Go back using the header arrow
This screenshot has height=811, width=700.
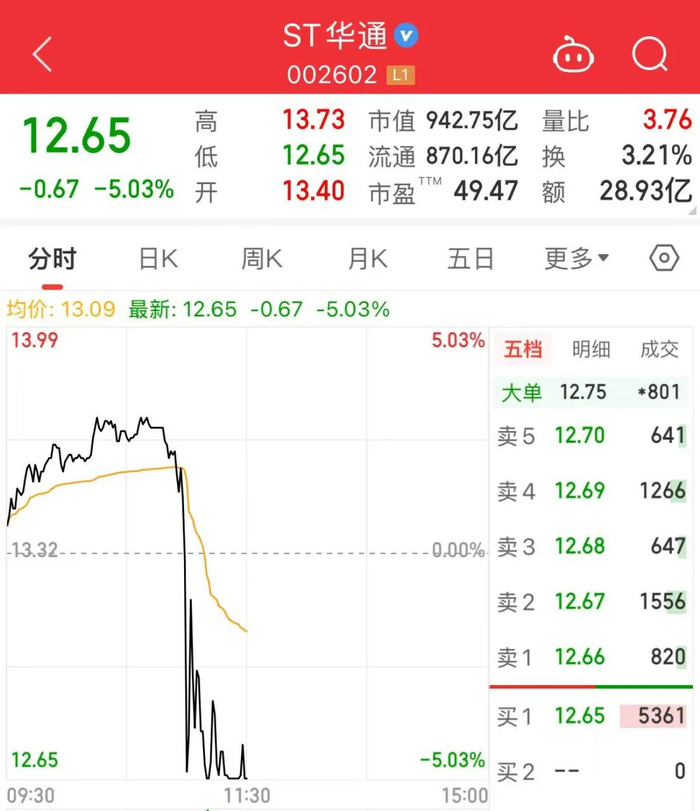pyautogui.click(x=42, y=54)
